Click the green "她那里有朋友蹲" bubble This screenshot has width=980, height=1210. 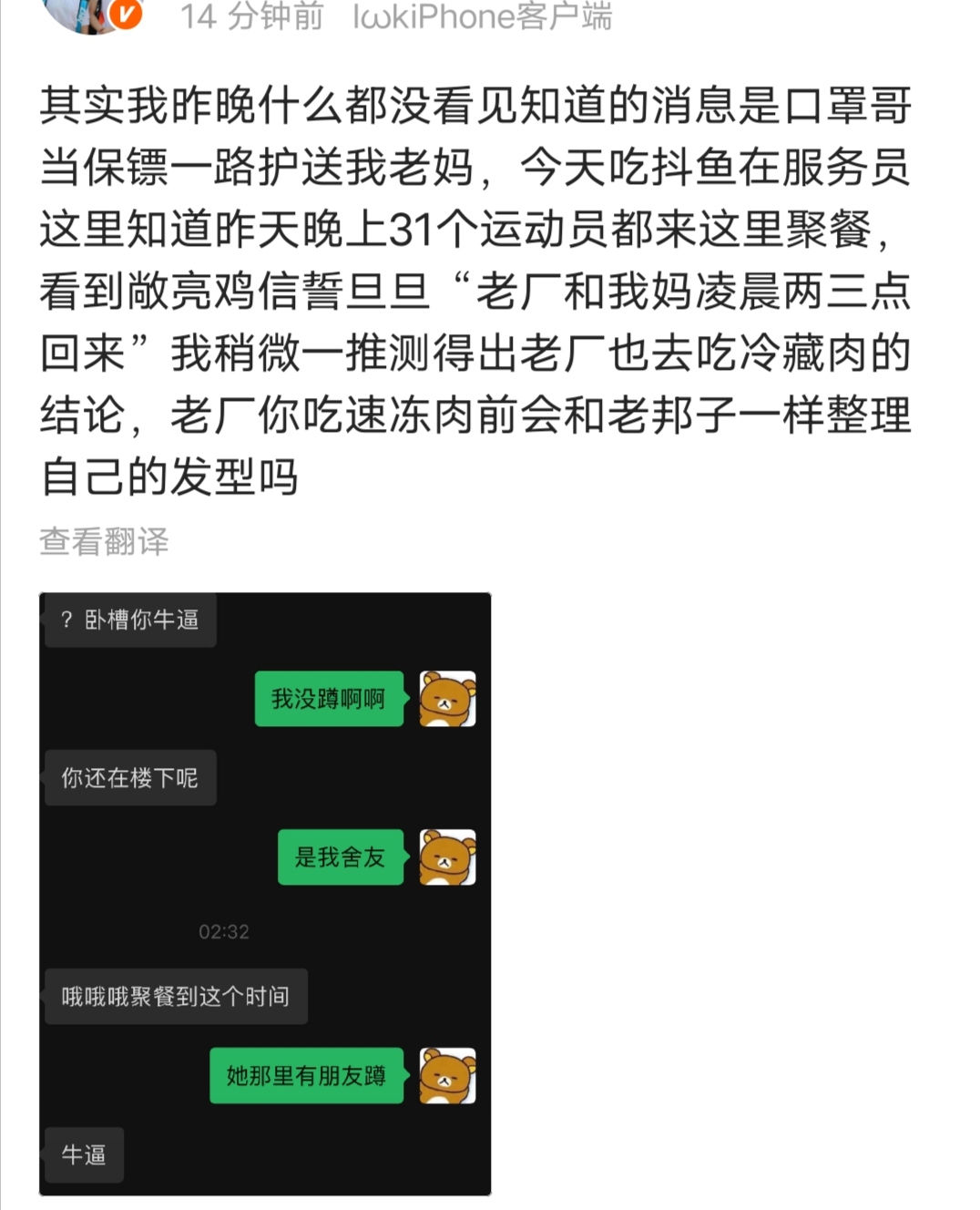[x=307, y=1075]
